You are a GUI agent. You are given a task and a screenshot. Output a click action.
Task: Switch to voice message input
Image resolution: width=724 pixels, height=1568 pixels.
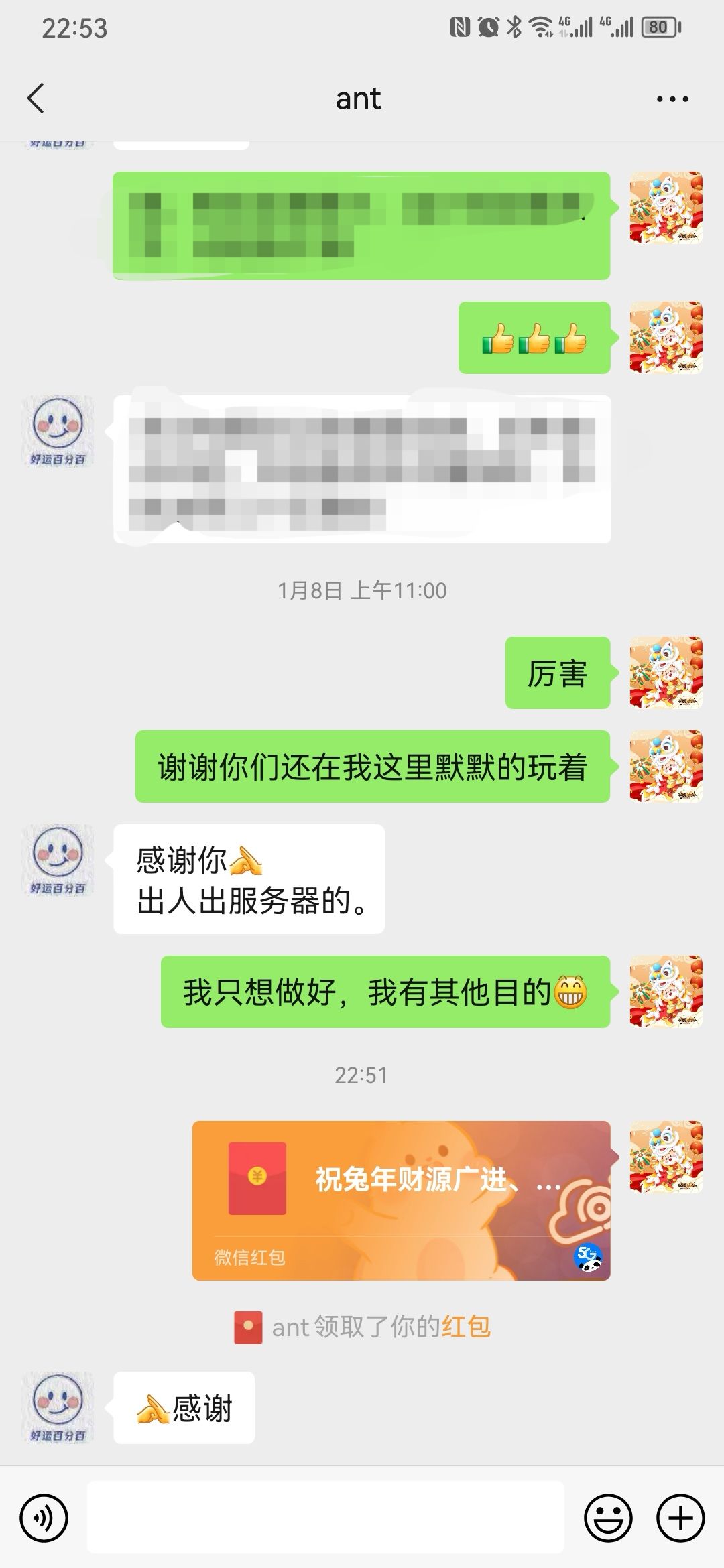click(x=44, y=1518)
